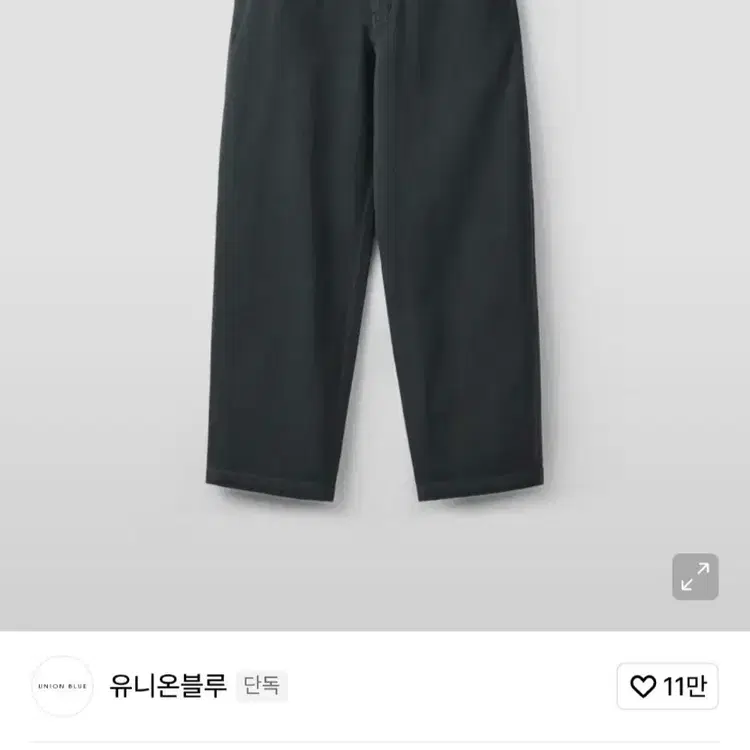The image size is (750, 750).
Task: Like the 유니온블루 brand with the heart button
Action: tap(667, 686)
